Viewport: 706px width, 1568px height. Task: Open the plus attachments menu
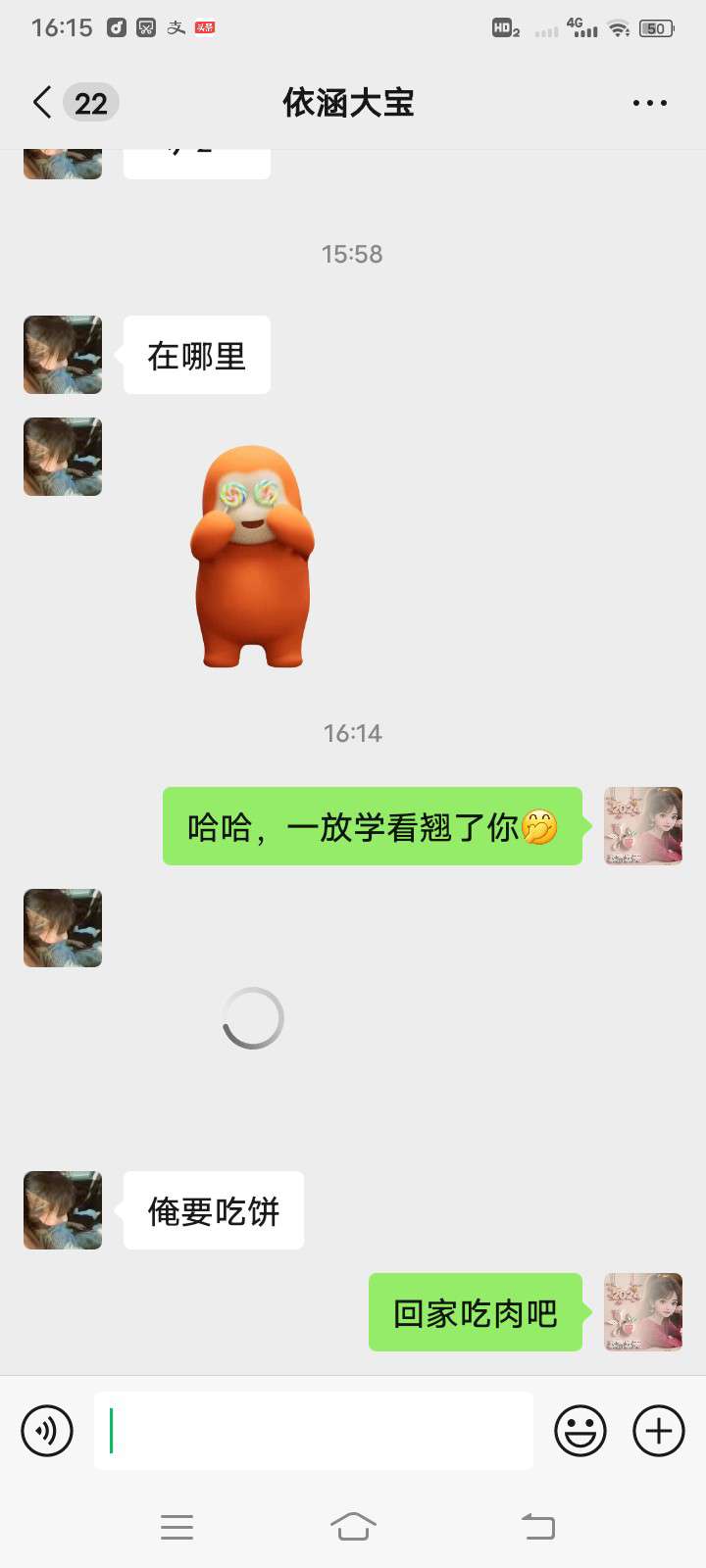click(659, 1431)
